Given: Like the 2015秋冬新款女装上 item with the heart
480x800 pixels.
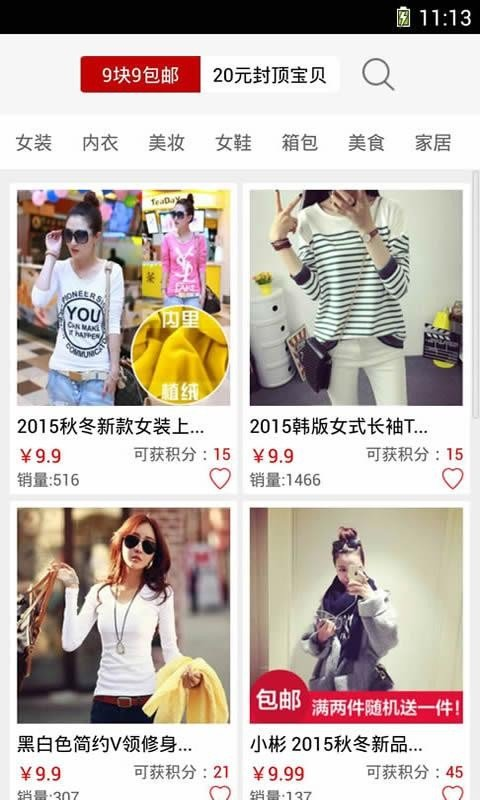Looking at the screenshot, I should [x=220, y=479].
